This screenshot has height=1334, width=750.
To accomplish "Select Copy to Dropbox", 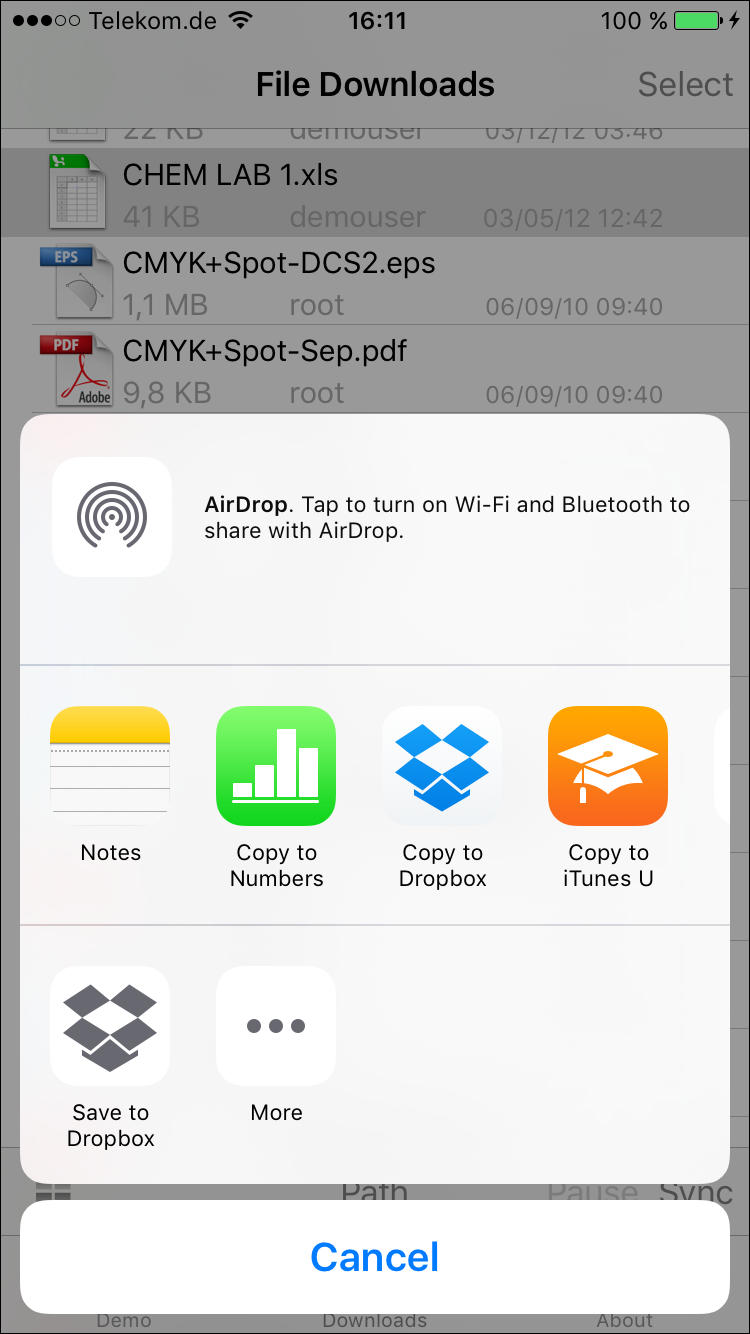I will [442, 766].
